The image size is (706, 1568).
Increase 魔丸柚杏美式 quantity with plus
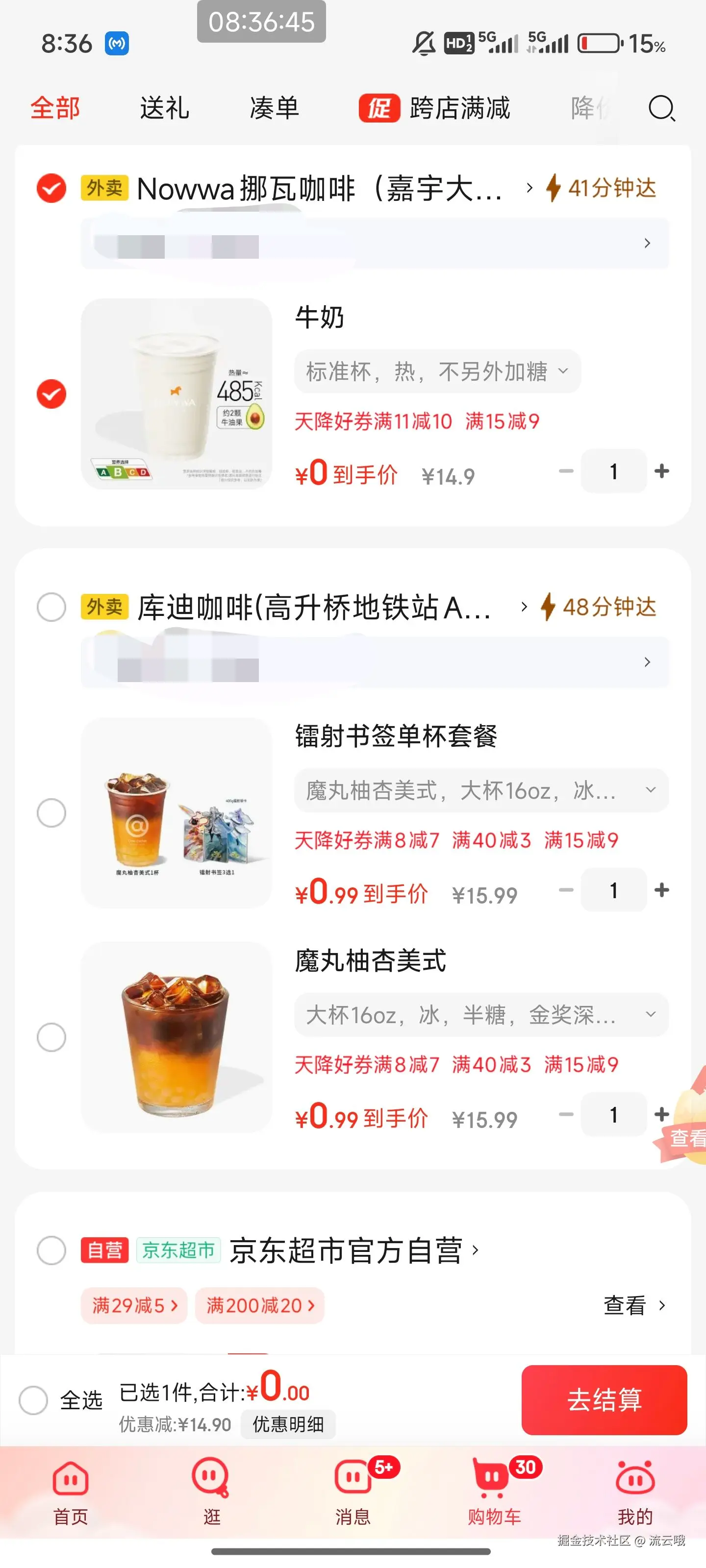[661, 1115]
